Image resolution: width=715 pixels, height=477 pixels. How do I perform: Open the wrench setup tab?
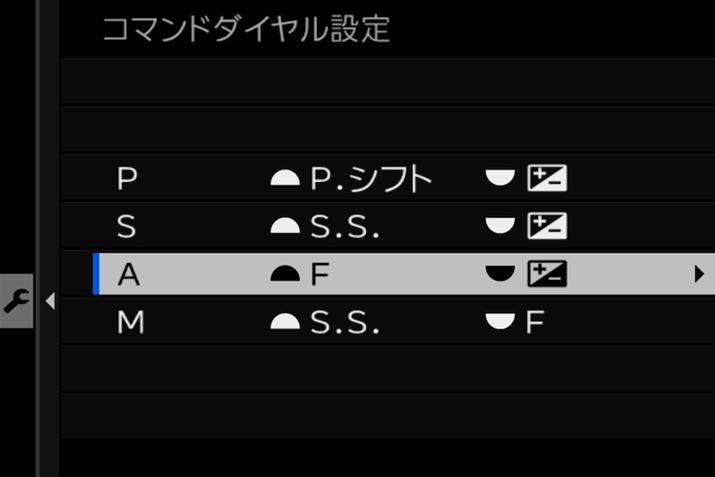(16, 300)
